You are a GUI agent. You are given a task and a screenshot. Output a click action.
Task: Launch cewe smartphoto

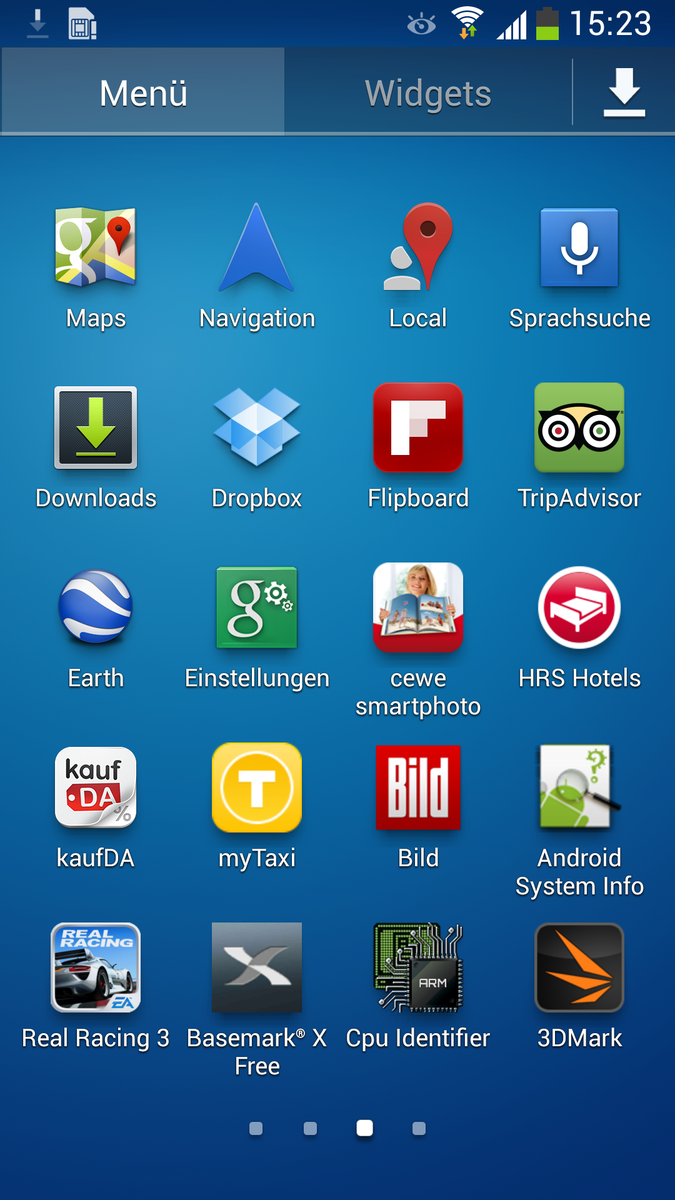418,608
